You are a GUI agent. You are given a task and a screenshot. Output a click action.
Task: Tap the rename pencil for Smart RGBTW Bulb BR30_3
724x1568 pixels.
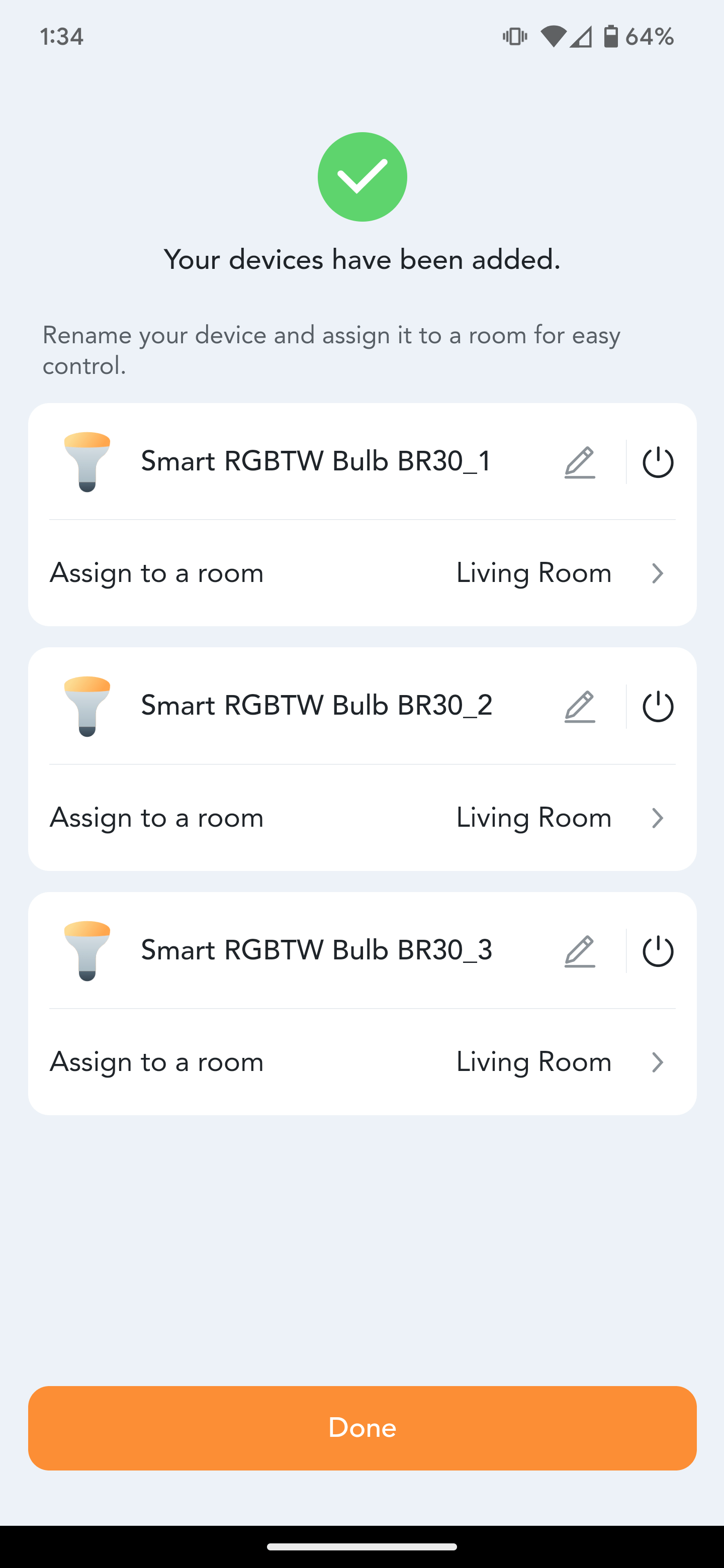point(579,951)
